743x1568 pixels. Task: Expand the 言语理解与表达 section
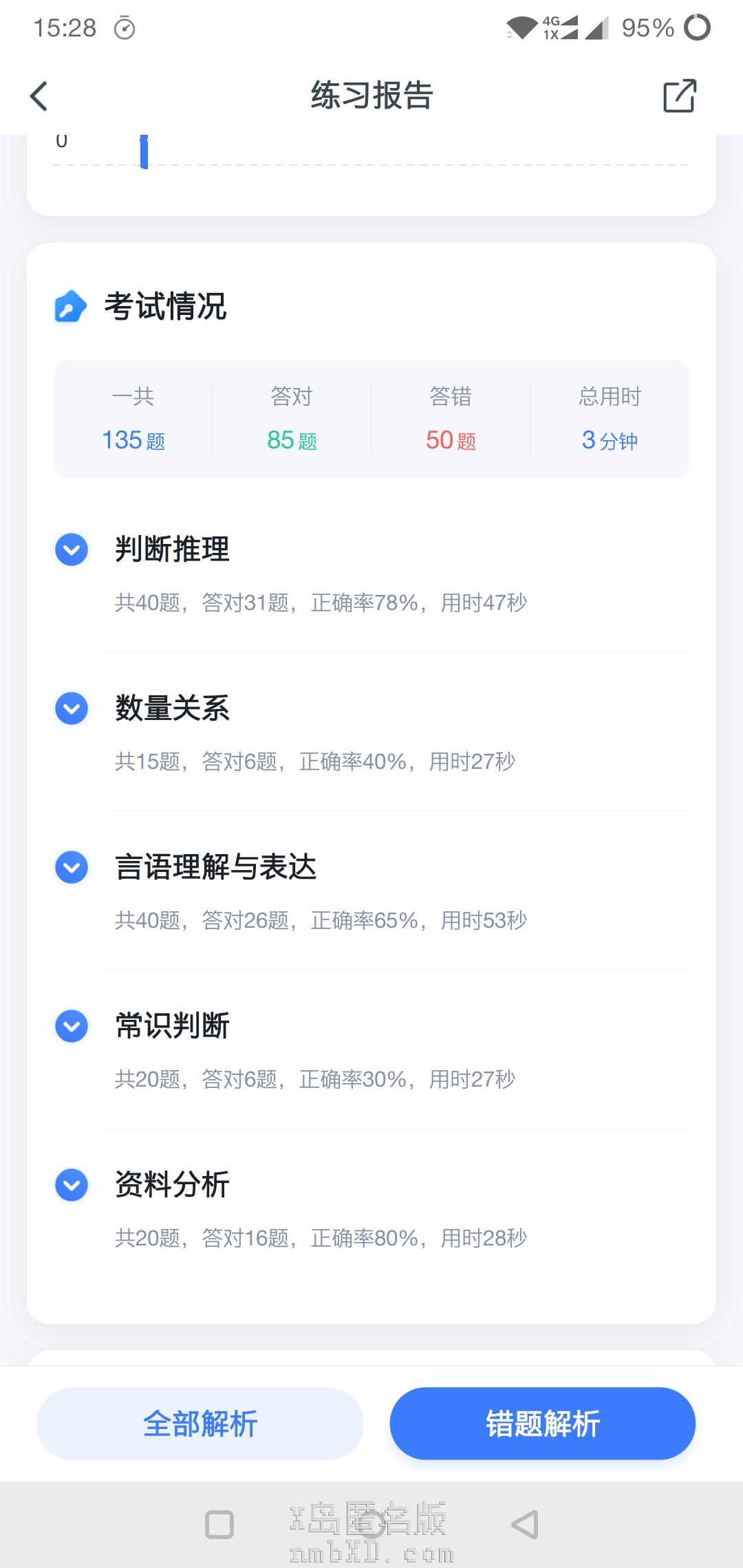72,867
